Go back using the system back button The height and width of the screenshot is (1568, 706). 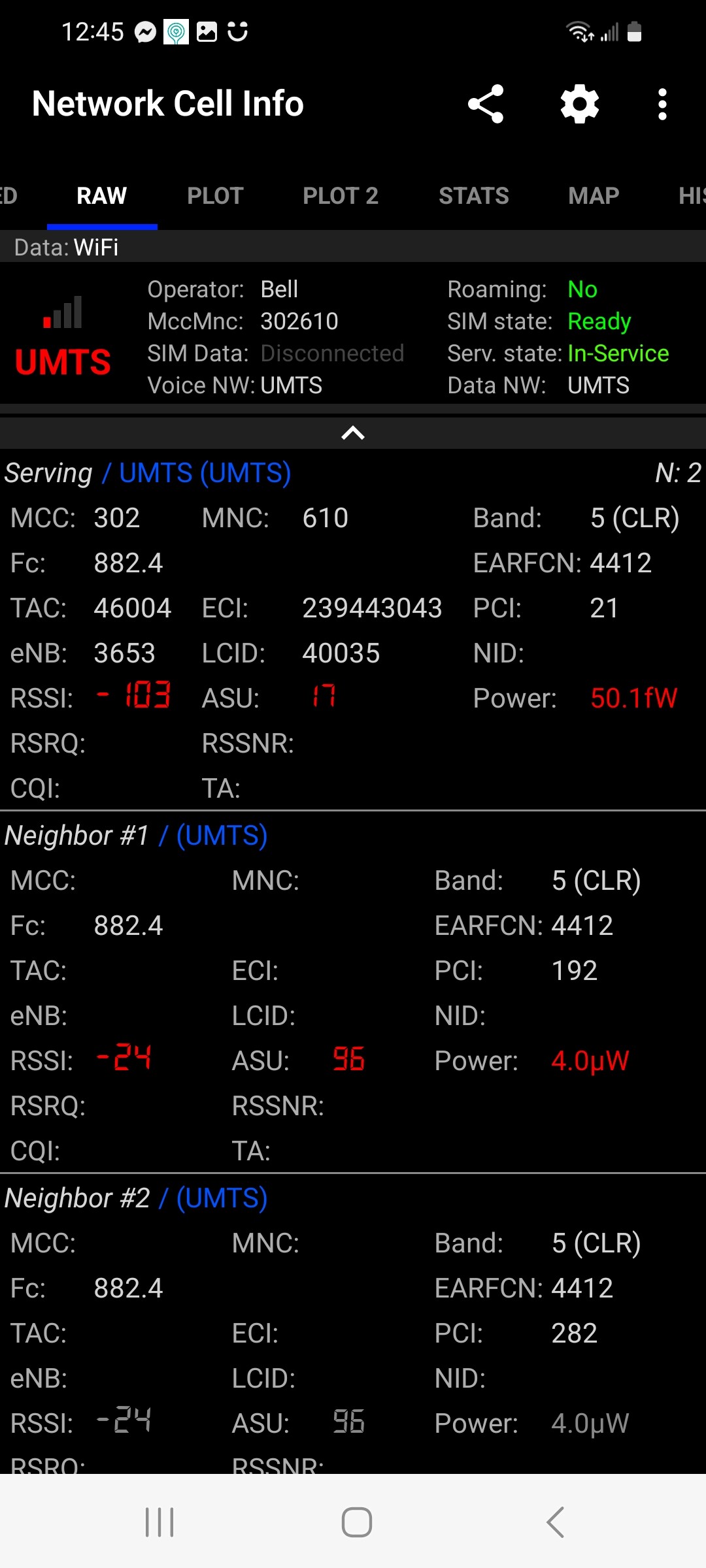click(555, 1522)
